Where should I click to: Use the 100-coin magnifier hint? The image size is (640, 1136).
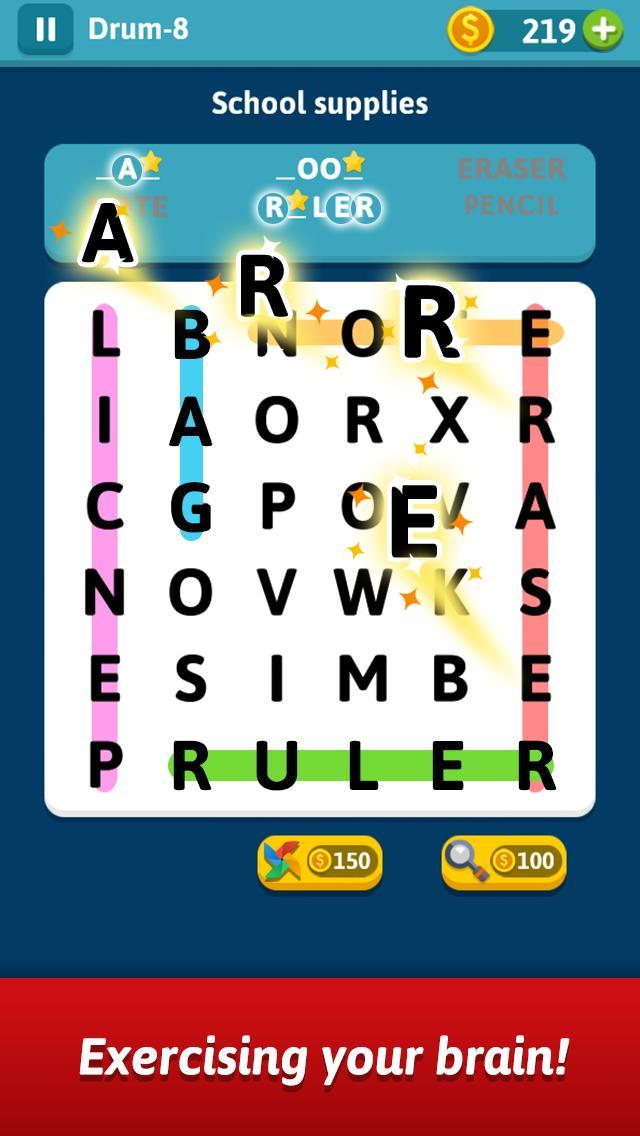(x=504, y=861)
